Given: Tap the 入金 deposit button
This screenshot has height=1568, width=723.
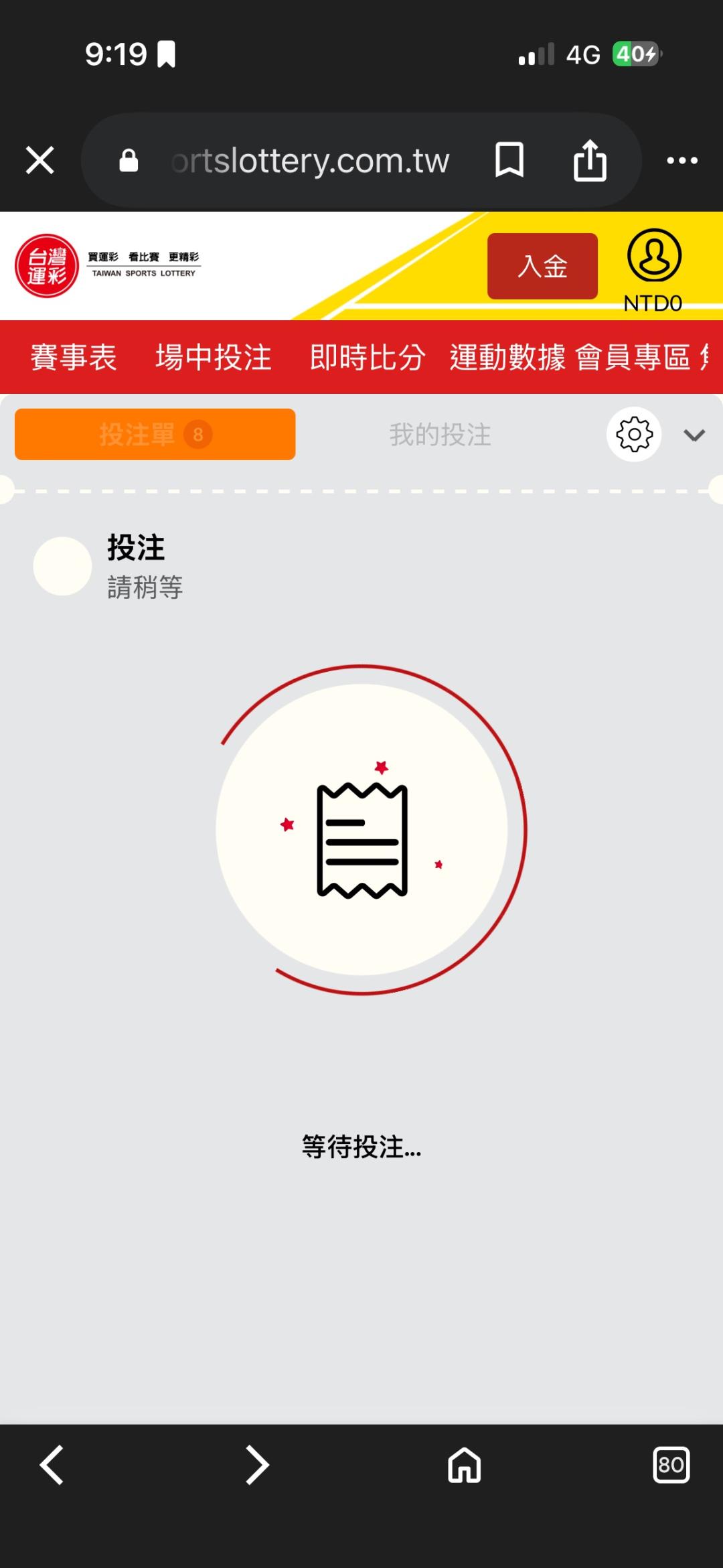Looking at the screenshot, I should (x=542, y=266).
